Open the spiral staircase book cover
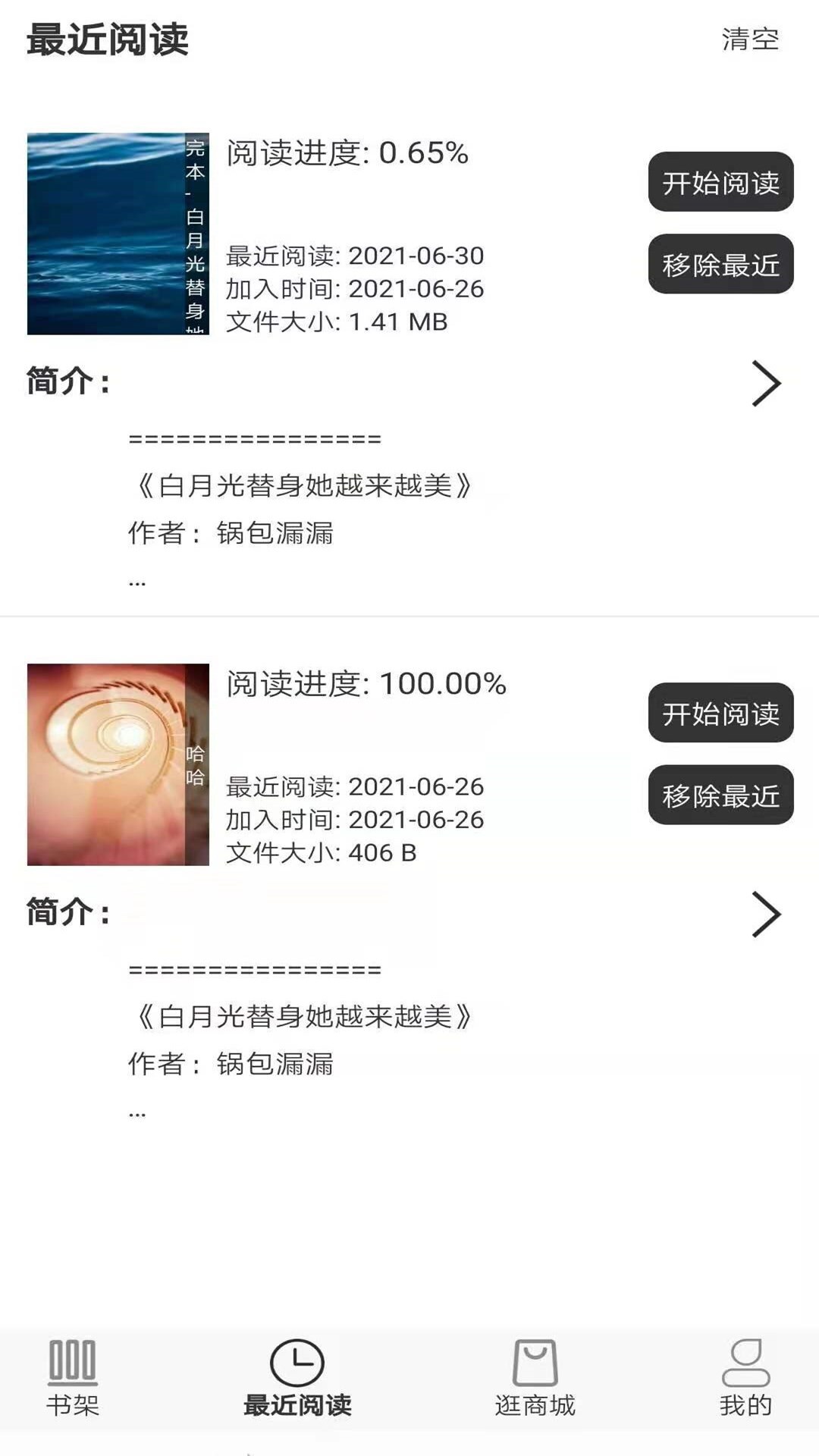 pos(118,764)
